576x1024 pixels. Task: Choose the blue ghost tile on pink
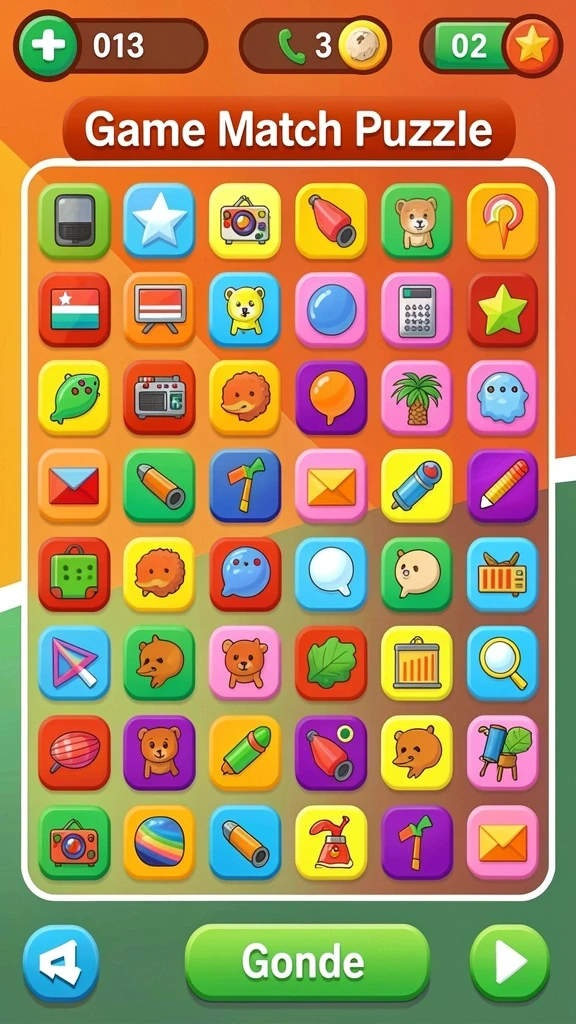point(502,398)
